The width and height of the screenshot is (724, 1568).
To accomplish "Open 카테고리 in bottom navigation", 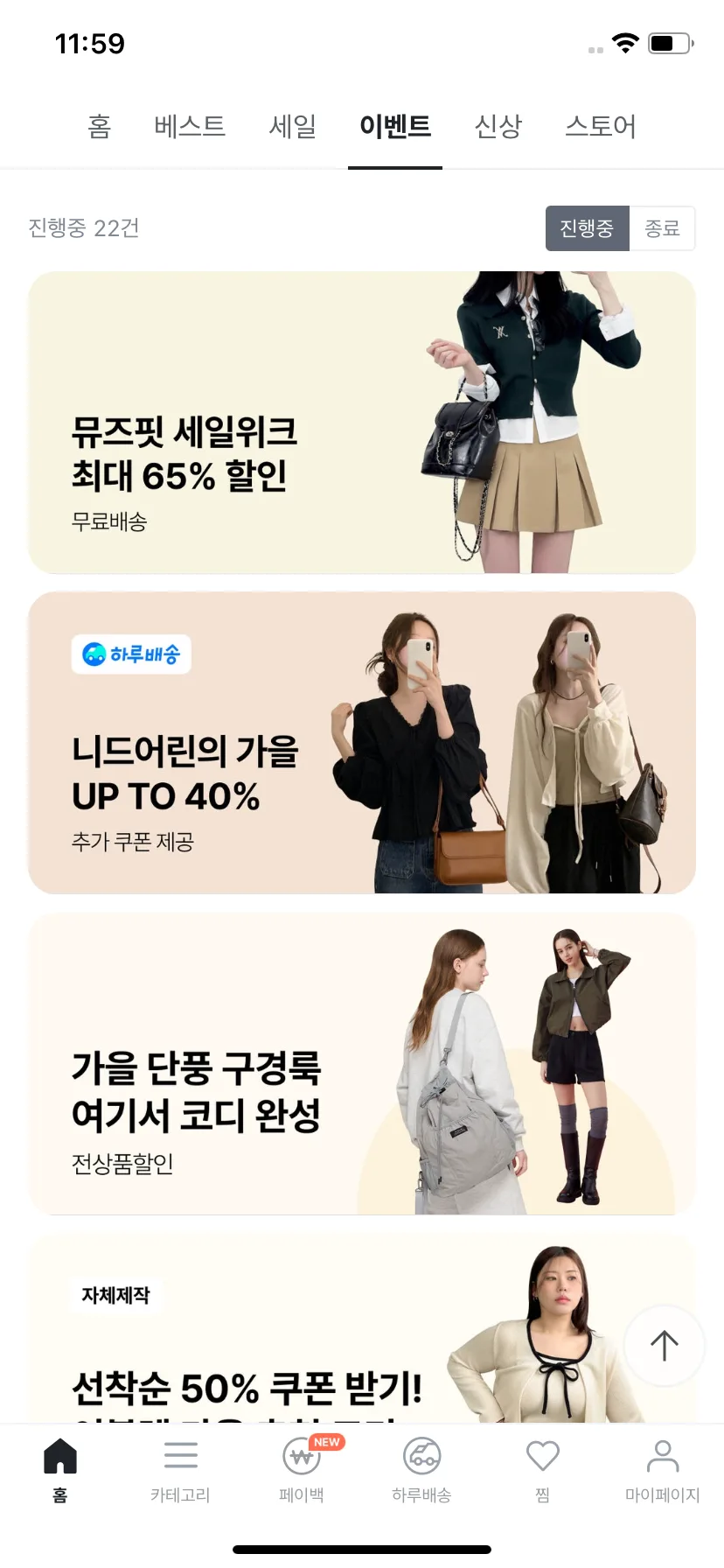I will [180, 1470].
